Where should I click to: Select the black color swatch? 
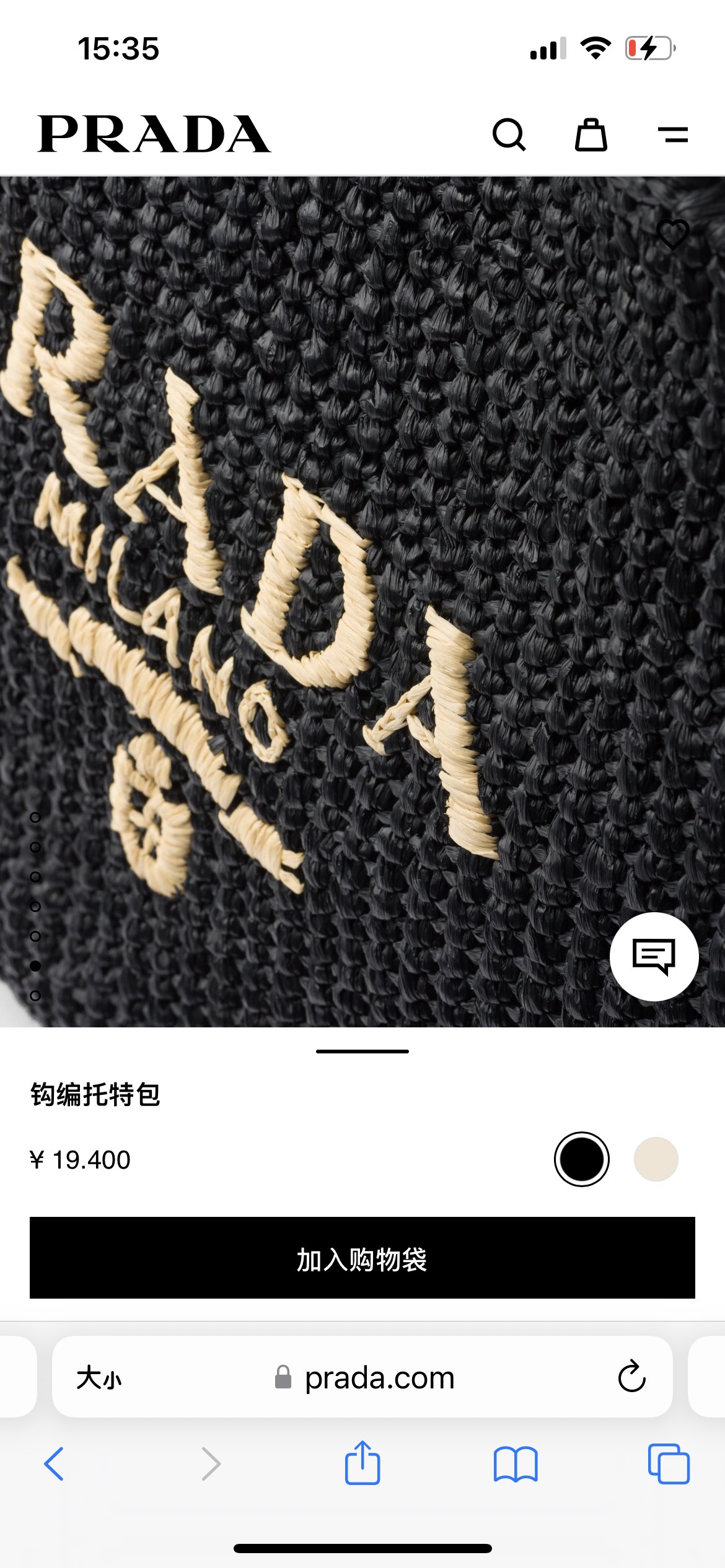[x=581, y=1159]
